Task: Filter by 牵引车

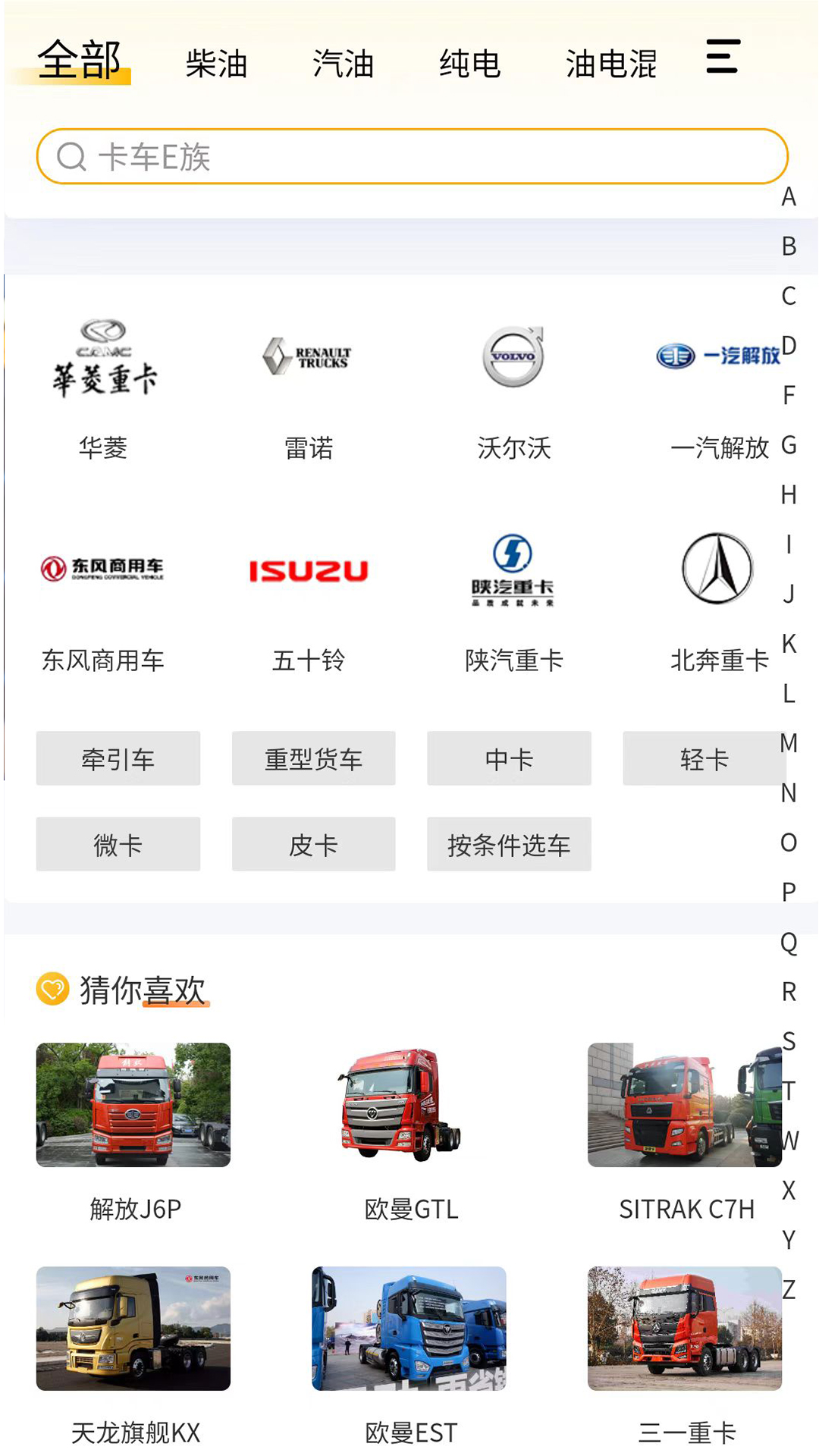Action: pyautogui.click(x=118, y=758)
